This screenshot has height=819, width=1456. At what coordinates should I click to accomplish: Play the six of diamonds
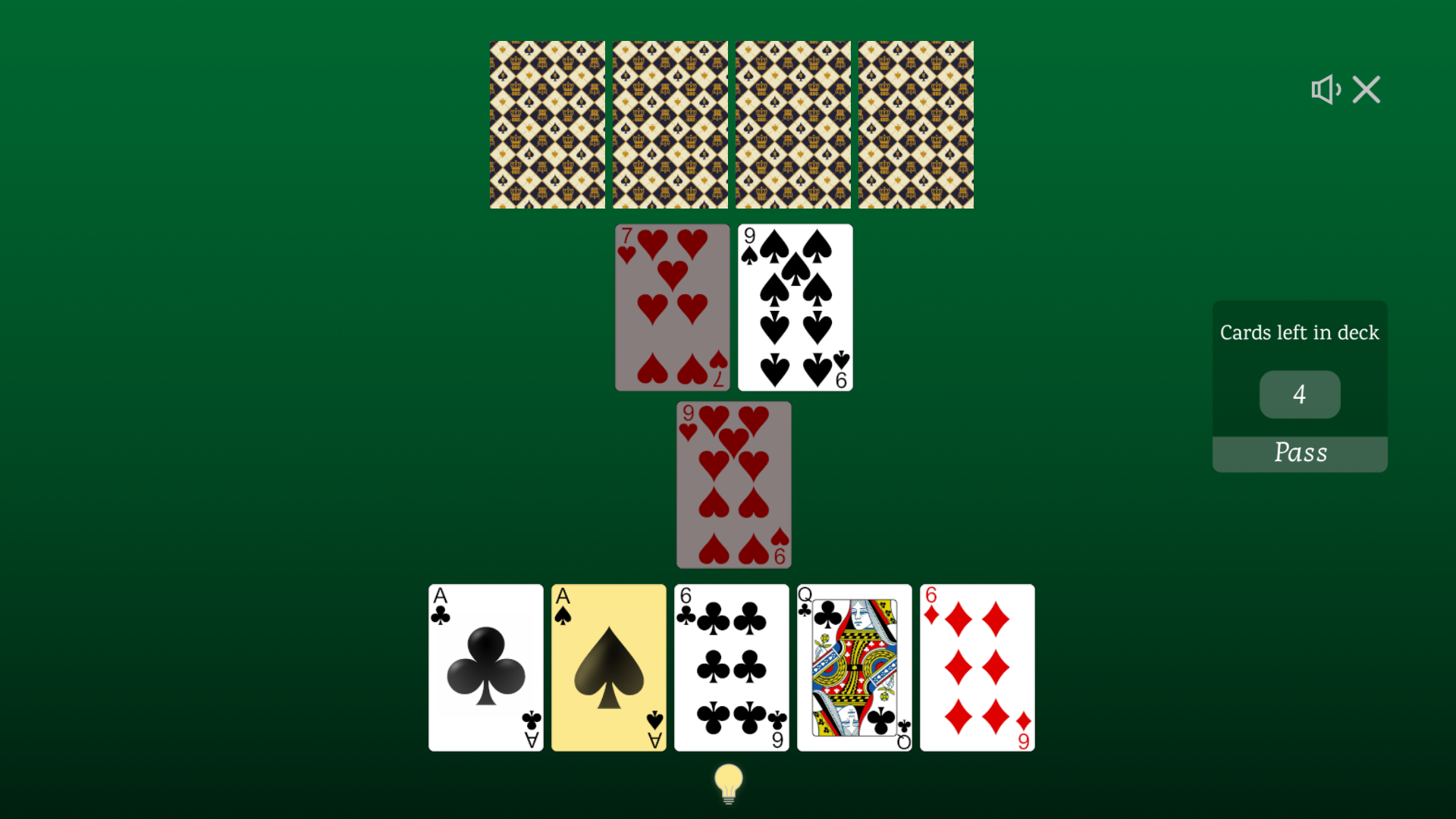tap(977, 667)
